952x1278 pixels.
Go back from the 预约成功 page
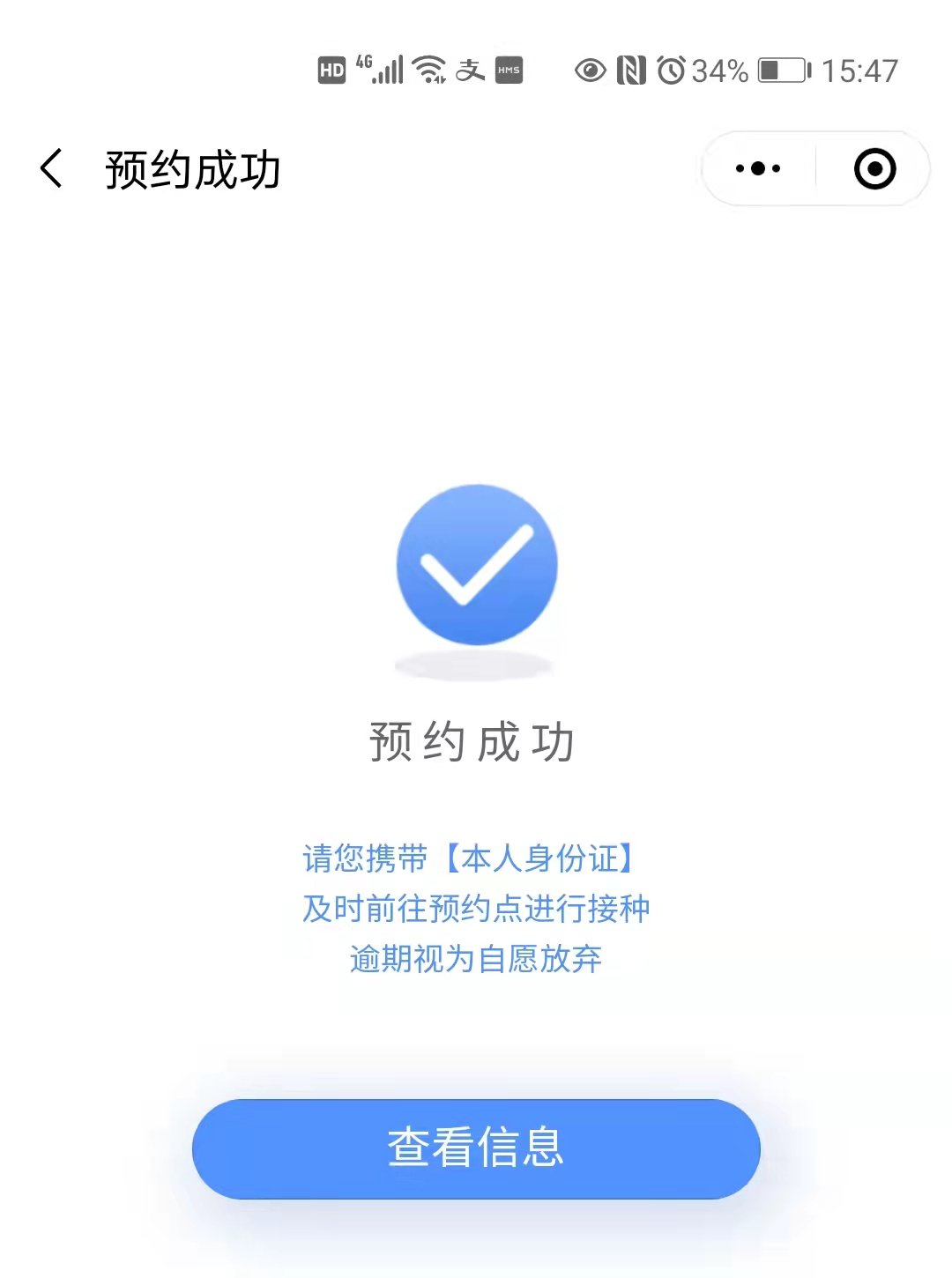52,168
